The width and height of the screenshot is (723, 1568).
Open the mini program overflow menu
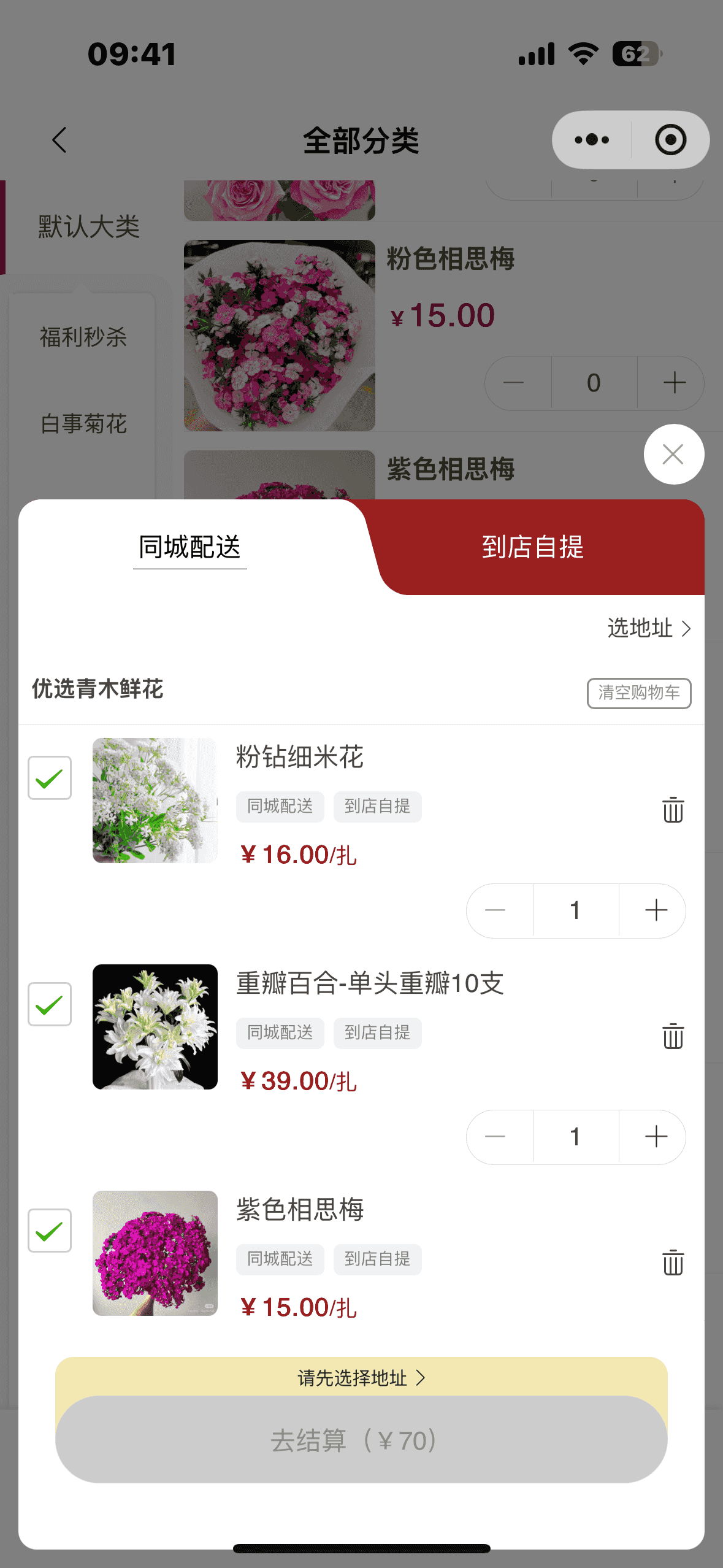pyautogui.click(x=592, y=140)
